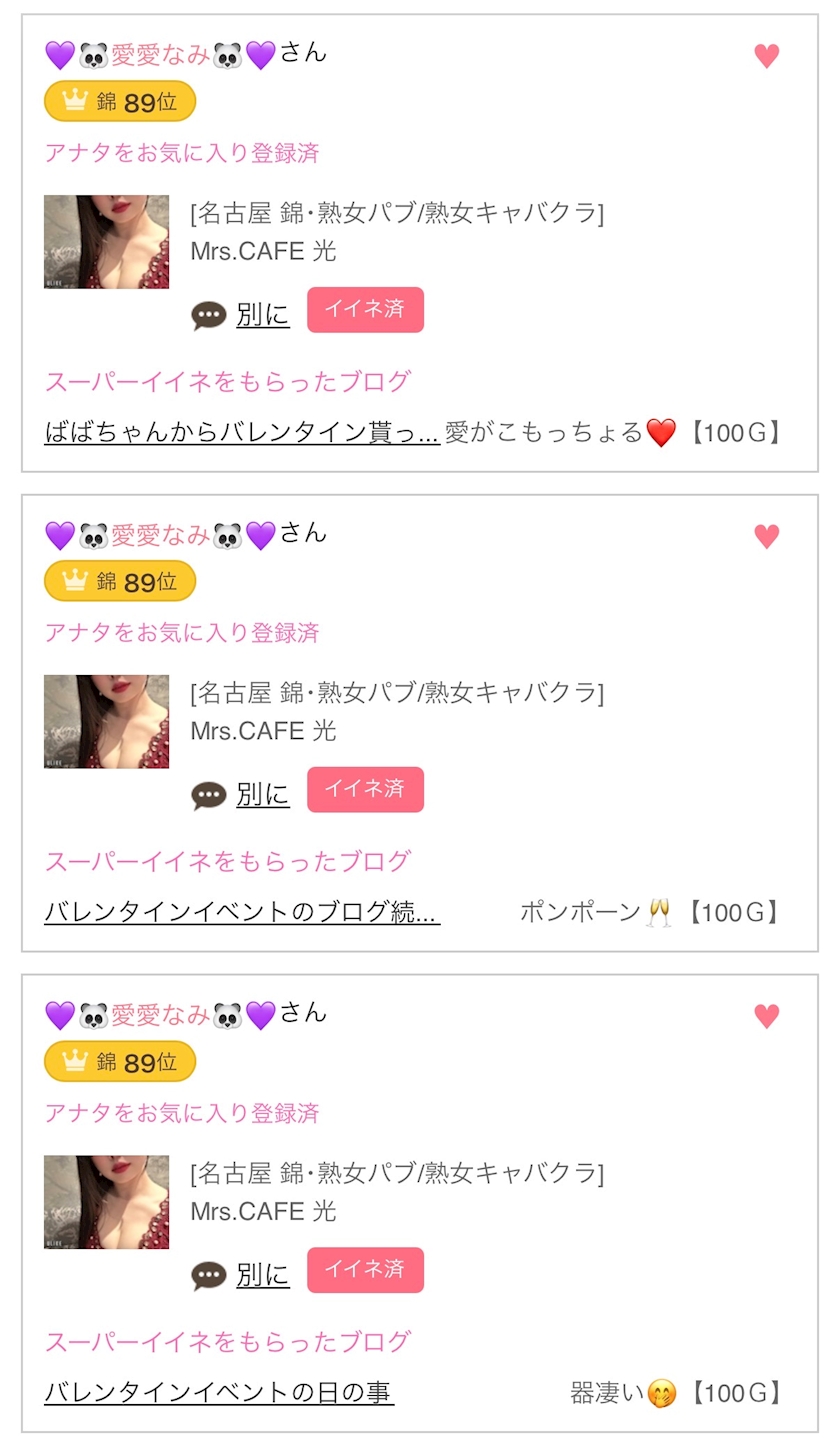Open the blog バレンタインイベントの日の事

coord(219,1392)
